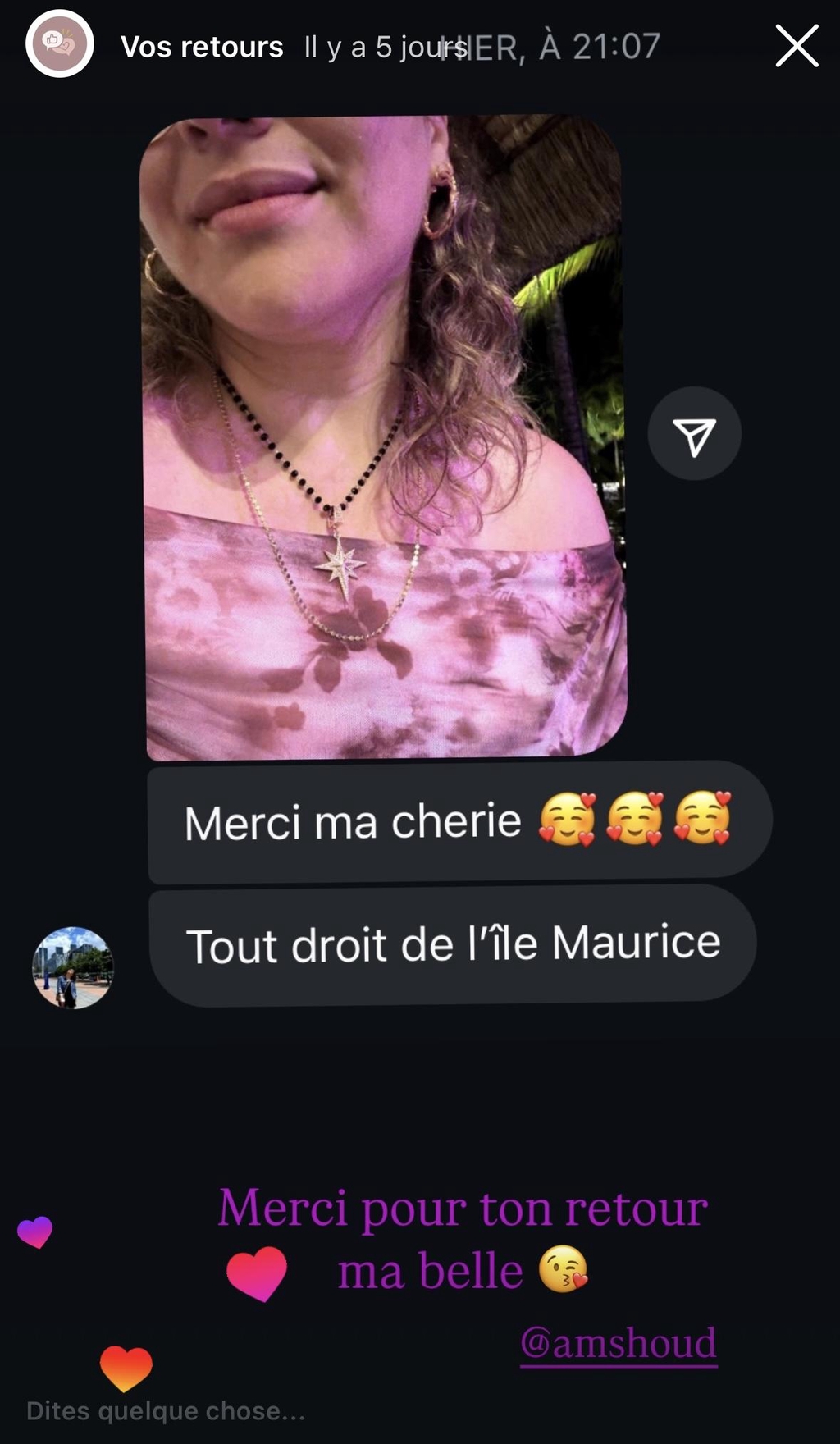The height and width of the screenshot is (1444, 840).
Task: Open the Vos retours highlight profile picture
Action: point(60,43)
